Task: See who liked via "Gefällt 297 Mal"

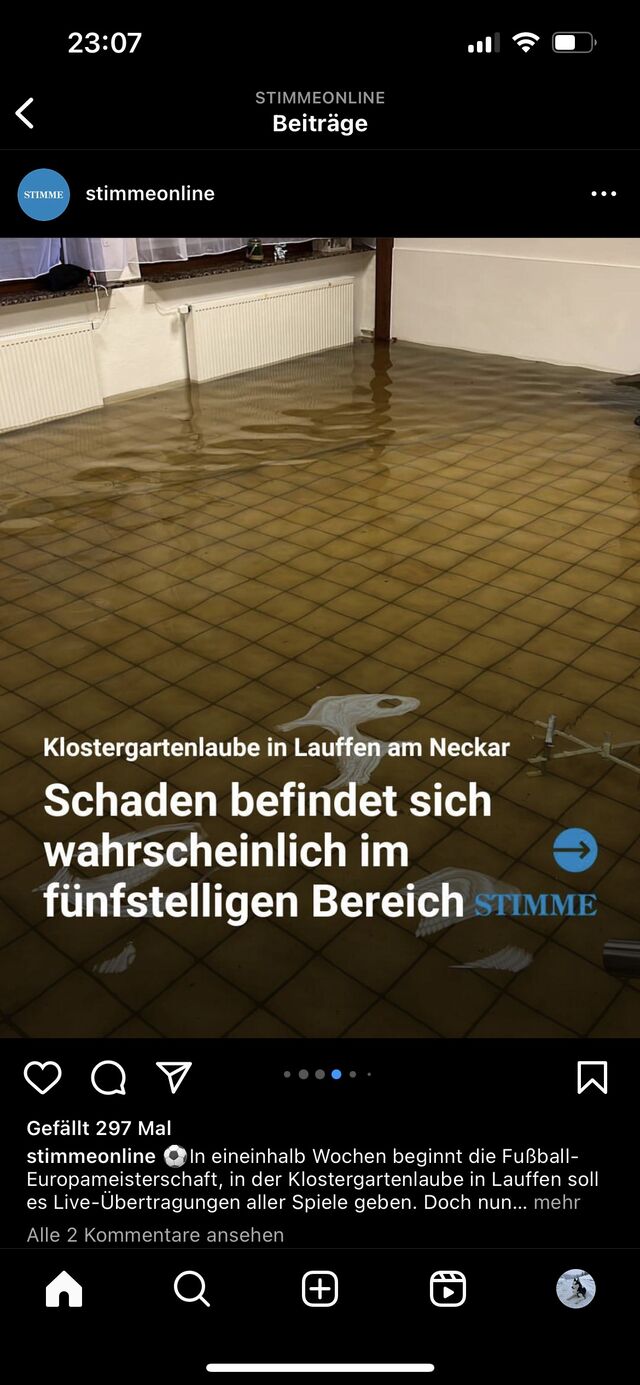Action: (x=99, y=1128)
